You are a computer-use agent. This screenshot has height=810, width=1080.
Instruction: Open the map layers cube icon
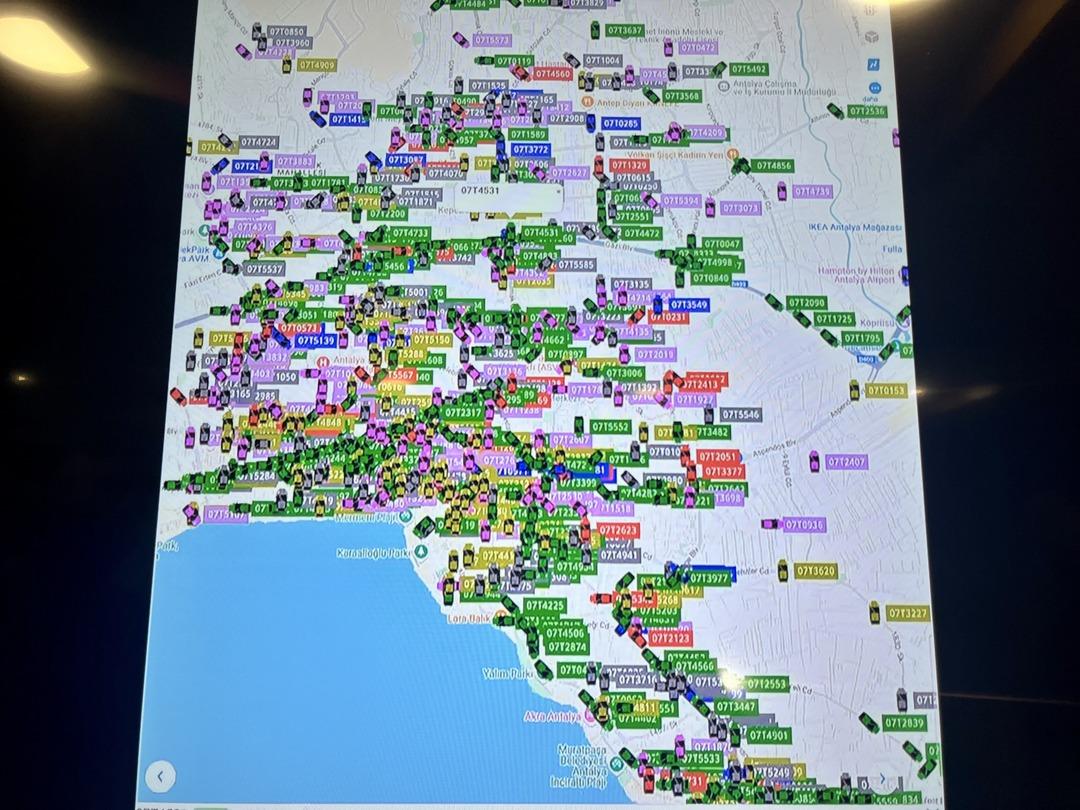(x=872, y=36)
